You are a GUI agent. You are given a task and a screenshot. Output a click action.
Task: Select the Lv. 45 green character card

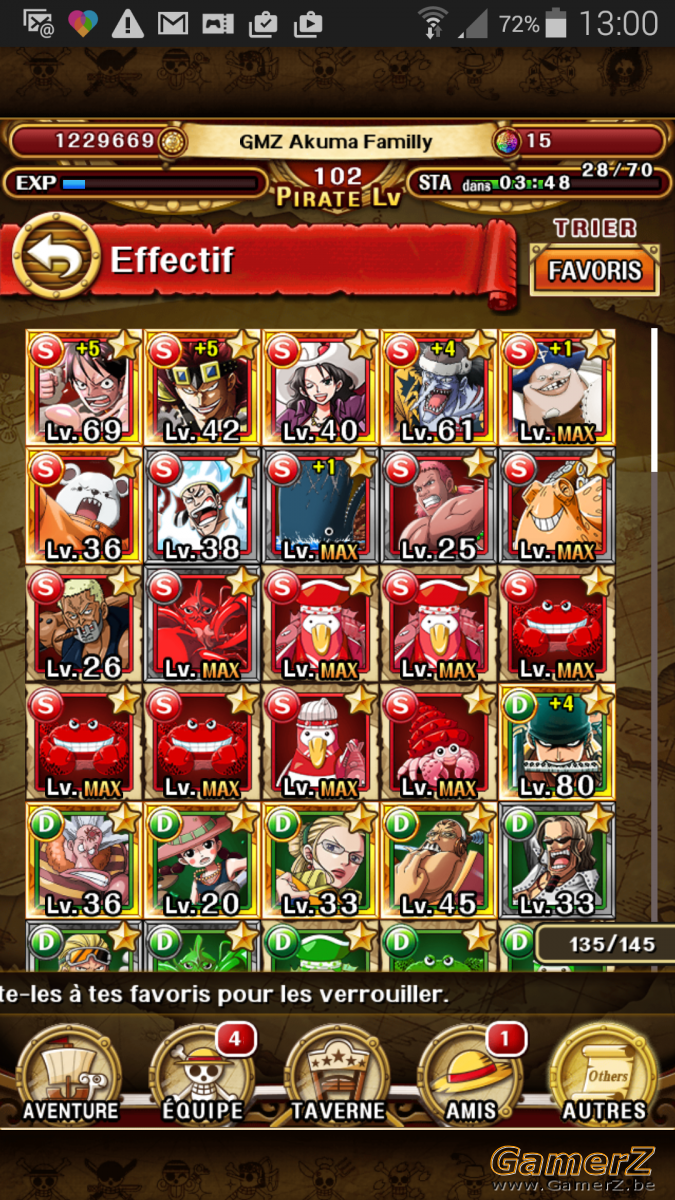438,860
